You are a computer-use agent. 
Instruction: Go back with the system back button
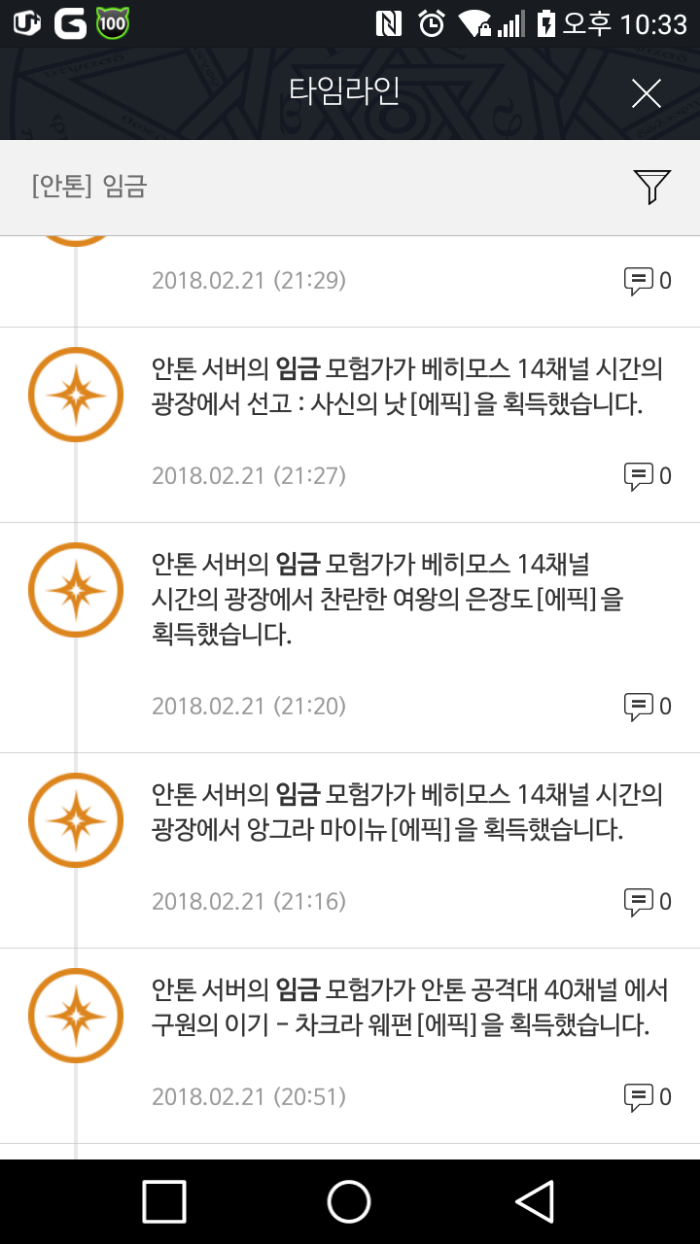534,1201
